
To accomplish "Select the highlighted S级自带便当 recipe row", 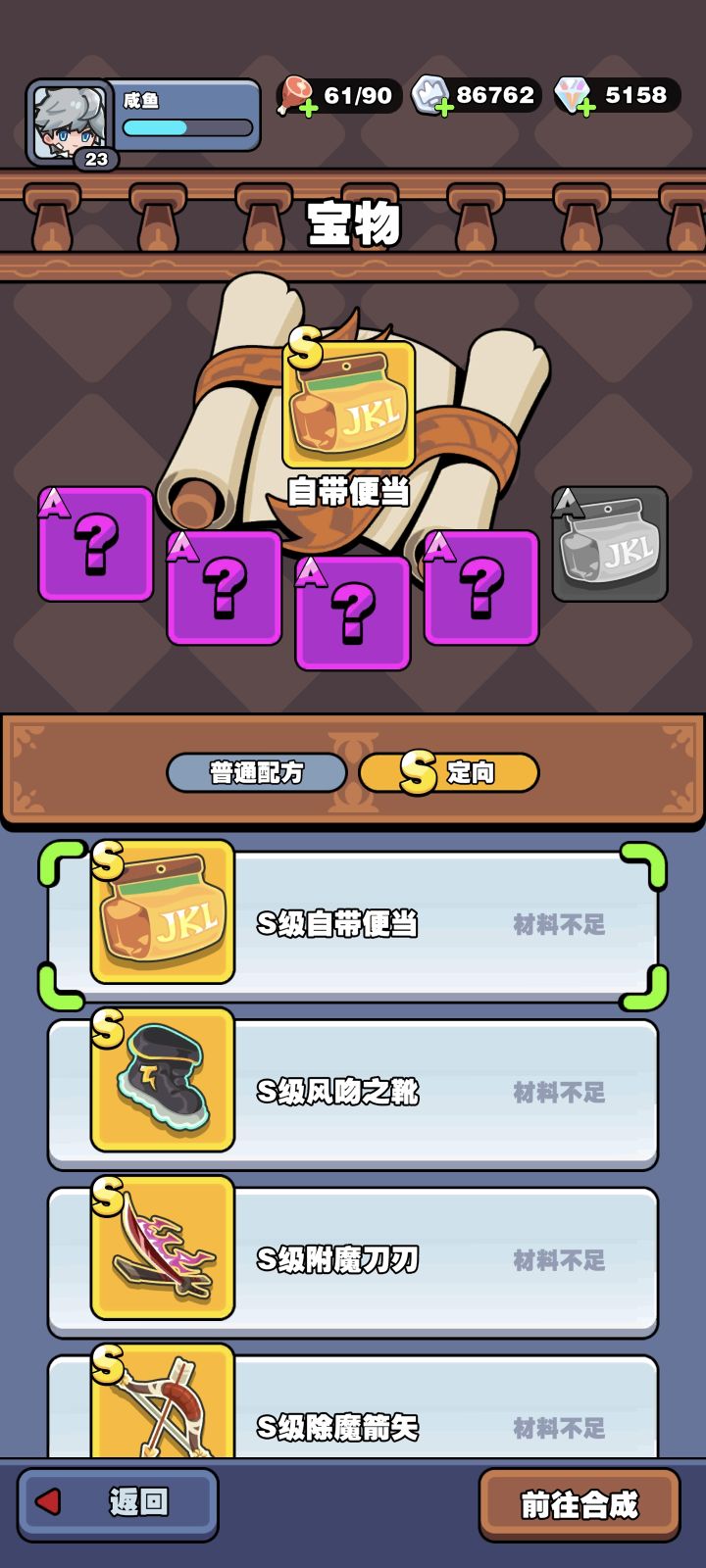I will coord(353,921).
